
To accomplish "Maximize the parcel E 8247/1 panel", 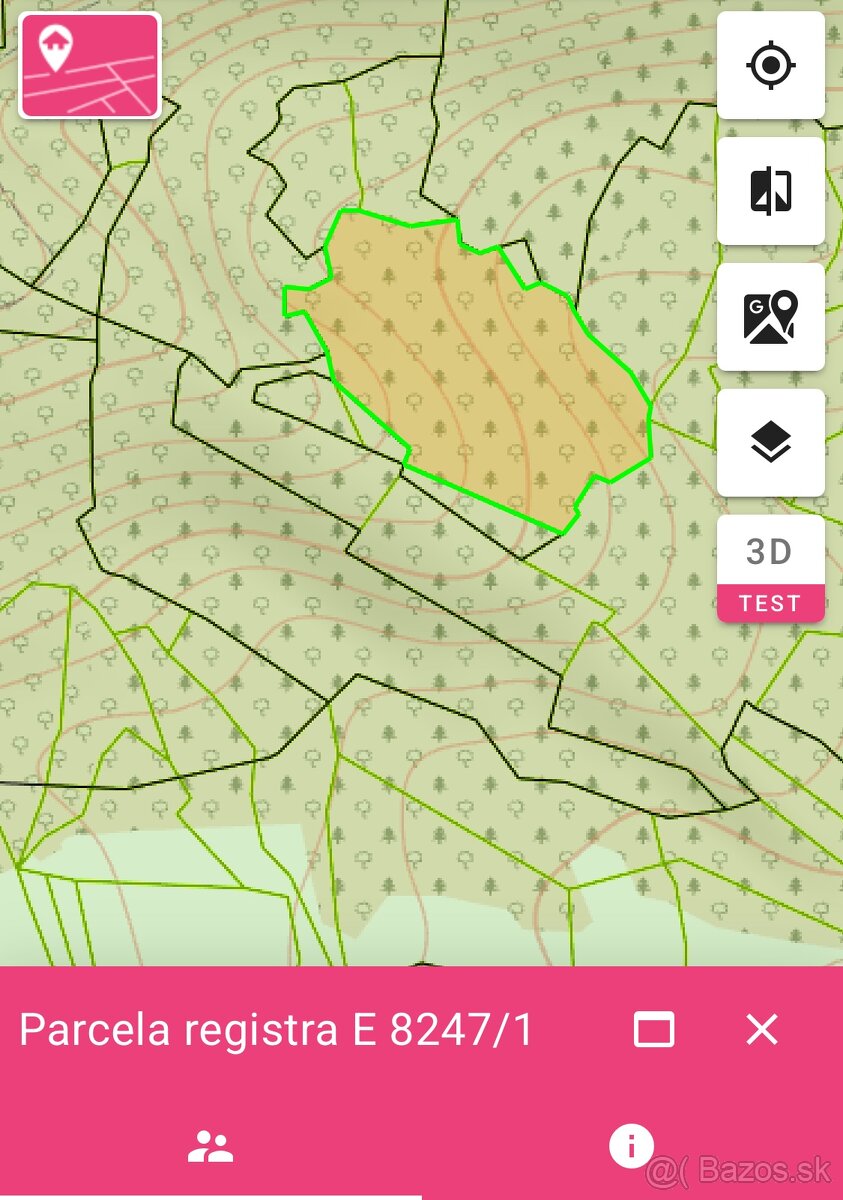I will [654, 1029].
